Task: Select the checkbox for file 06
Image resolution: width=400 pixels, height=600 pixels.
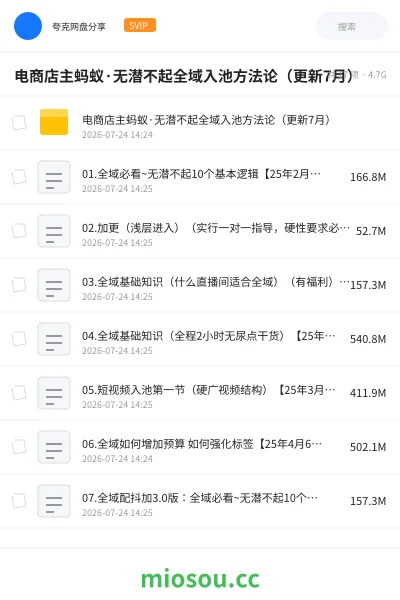Action: (19, 447)
